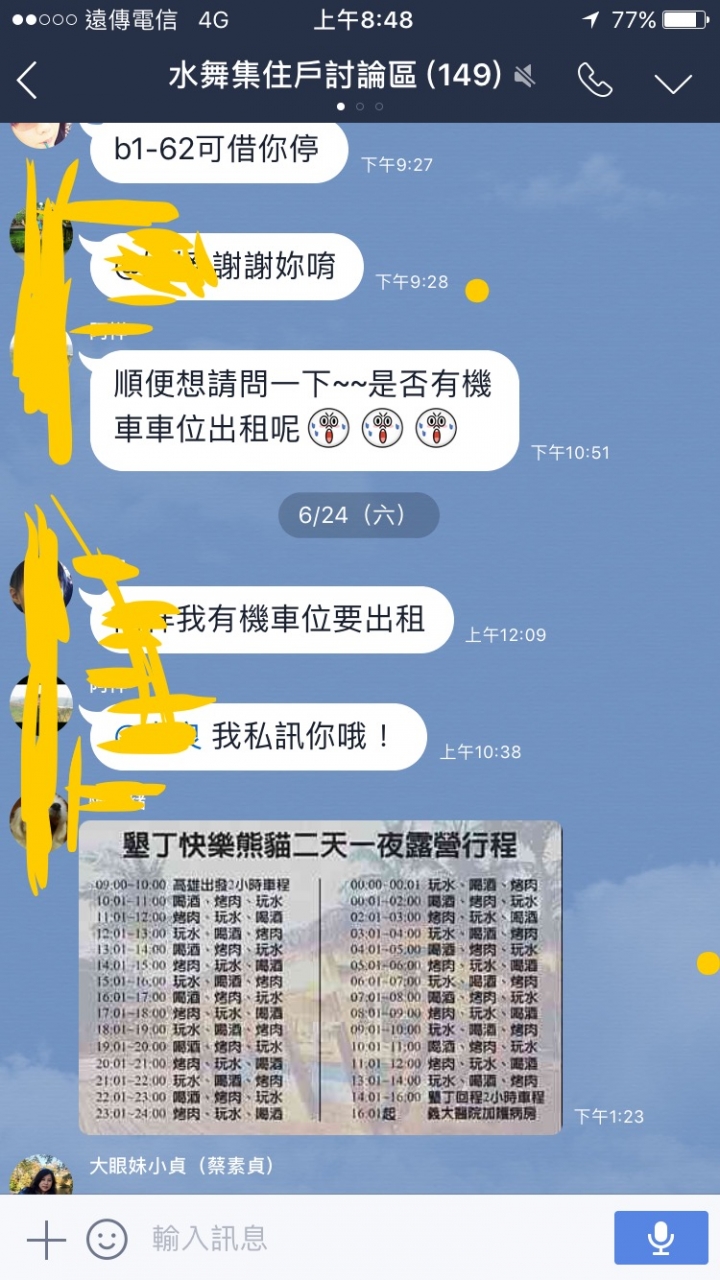720x1280 pixels.
Task: Open the 墾丁快樂熊貓 camping schedule image
Action: click(320, 977)
